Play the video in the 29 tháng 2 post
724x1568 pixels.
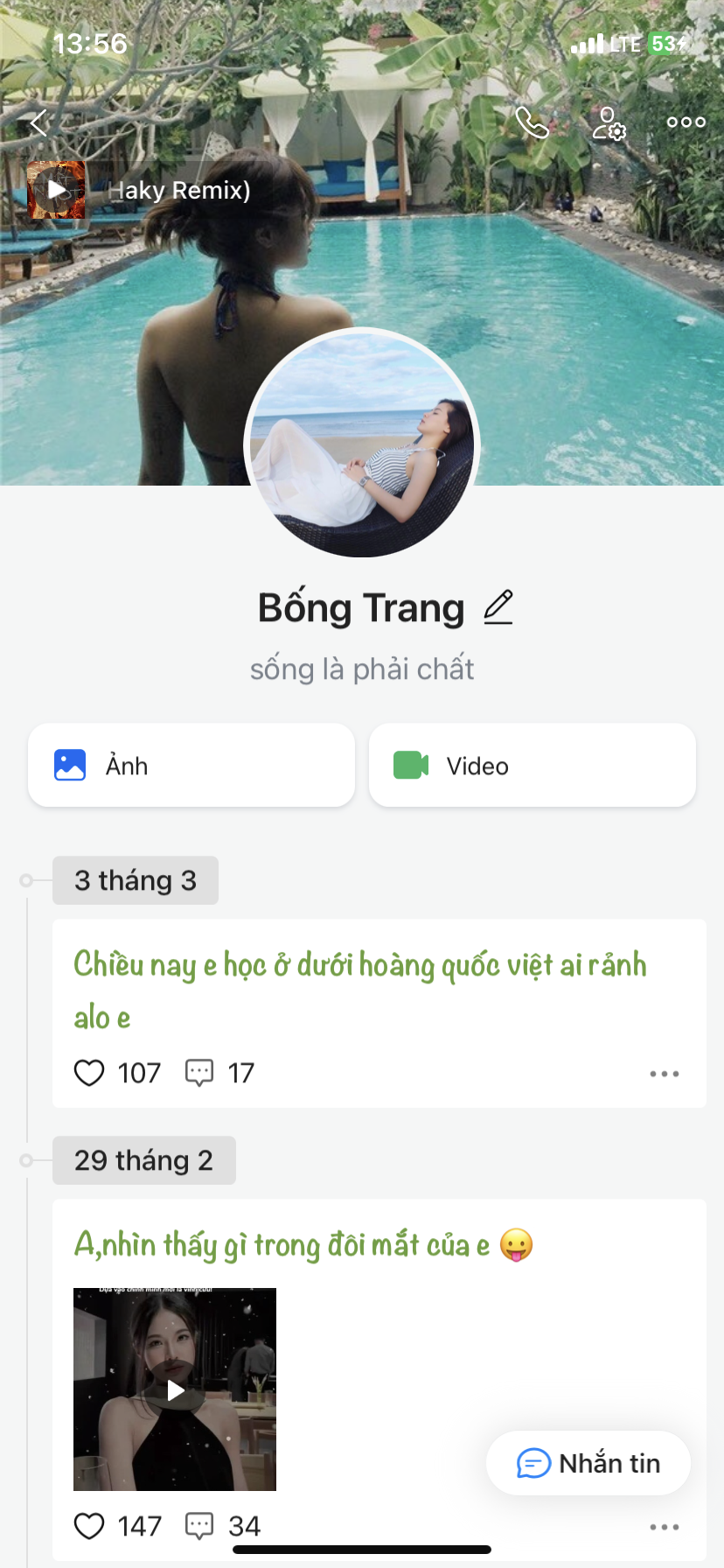click(x=175, y=1389)
